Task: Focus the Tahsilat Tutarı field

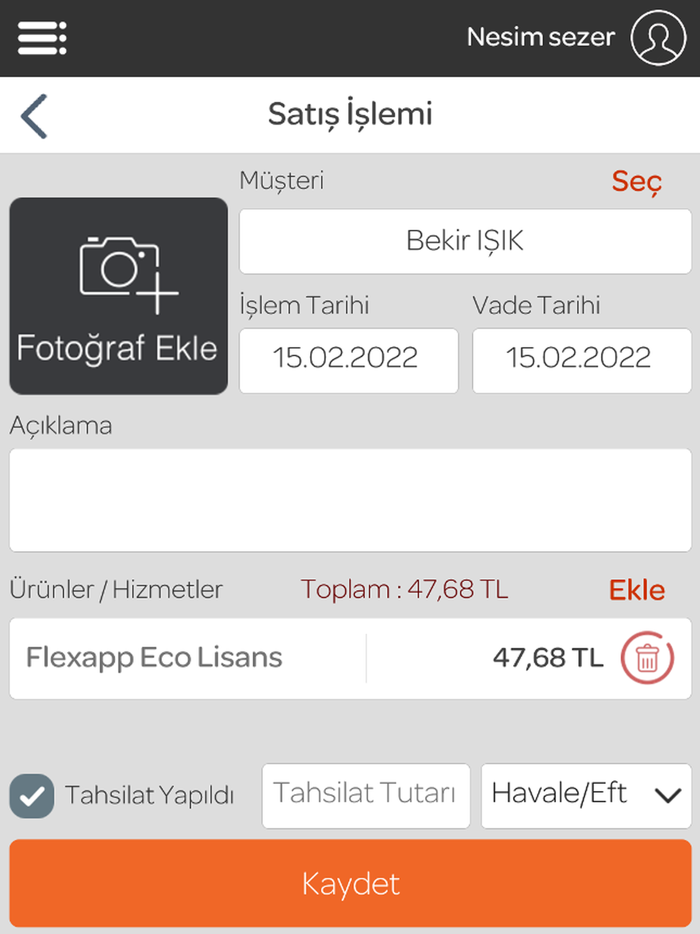Action: (365, 795)
